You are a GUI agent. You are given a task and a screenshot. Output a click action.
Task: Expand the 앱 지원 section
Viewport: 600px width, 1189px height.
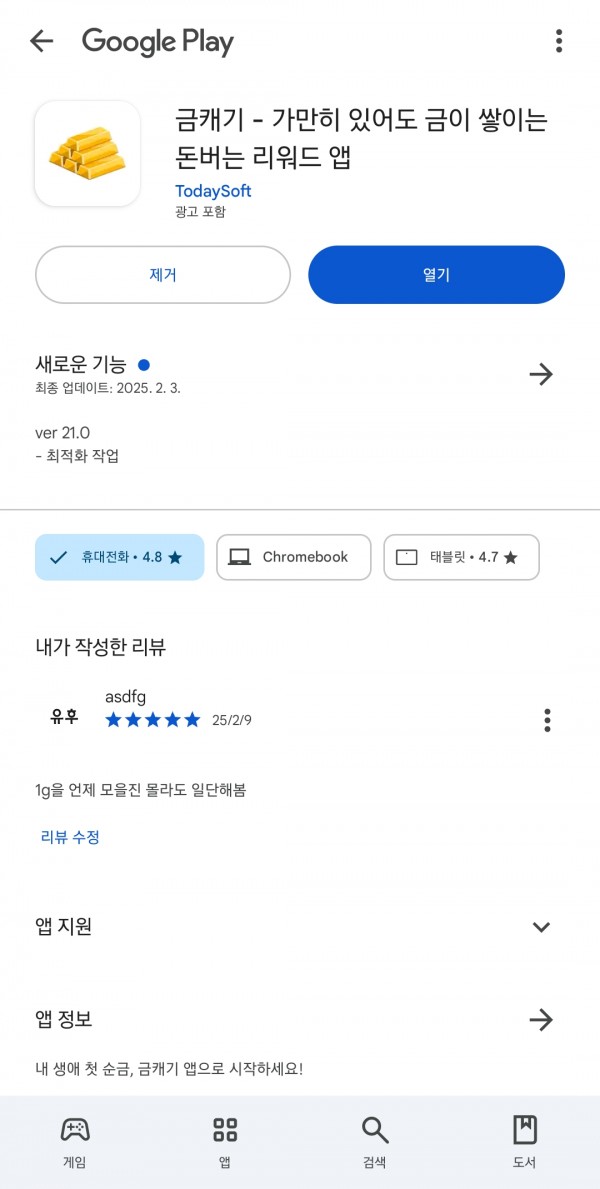541,927
